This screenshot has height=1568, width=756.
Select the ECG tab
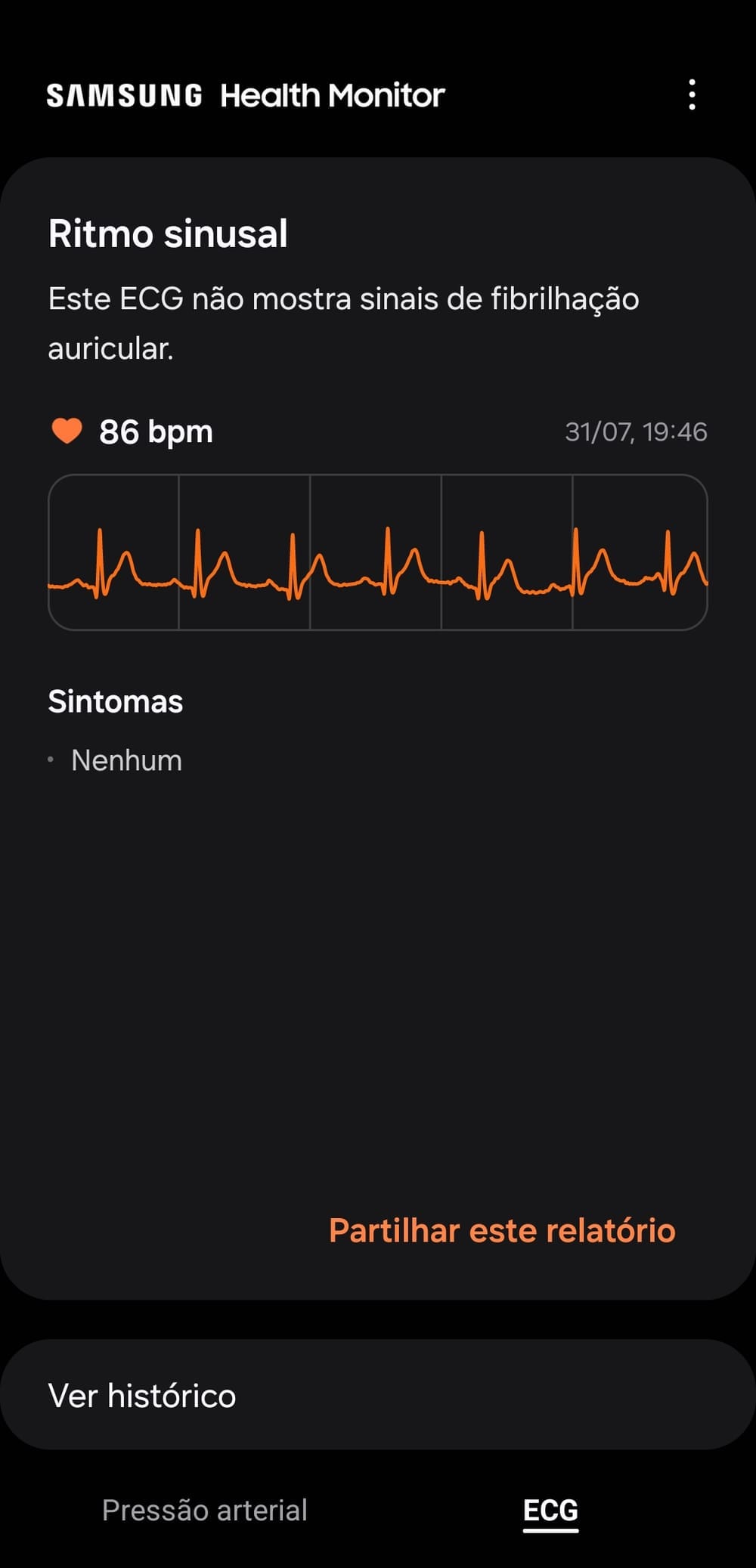pyautogui.click(x=550, y=1511)
